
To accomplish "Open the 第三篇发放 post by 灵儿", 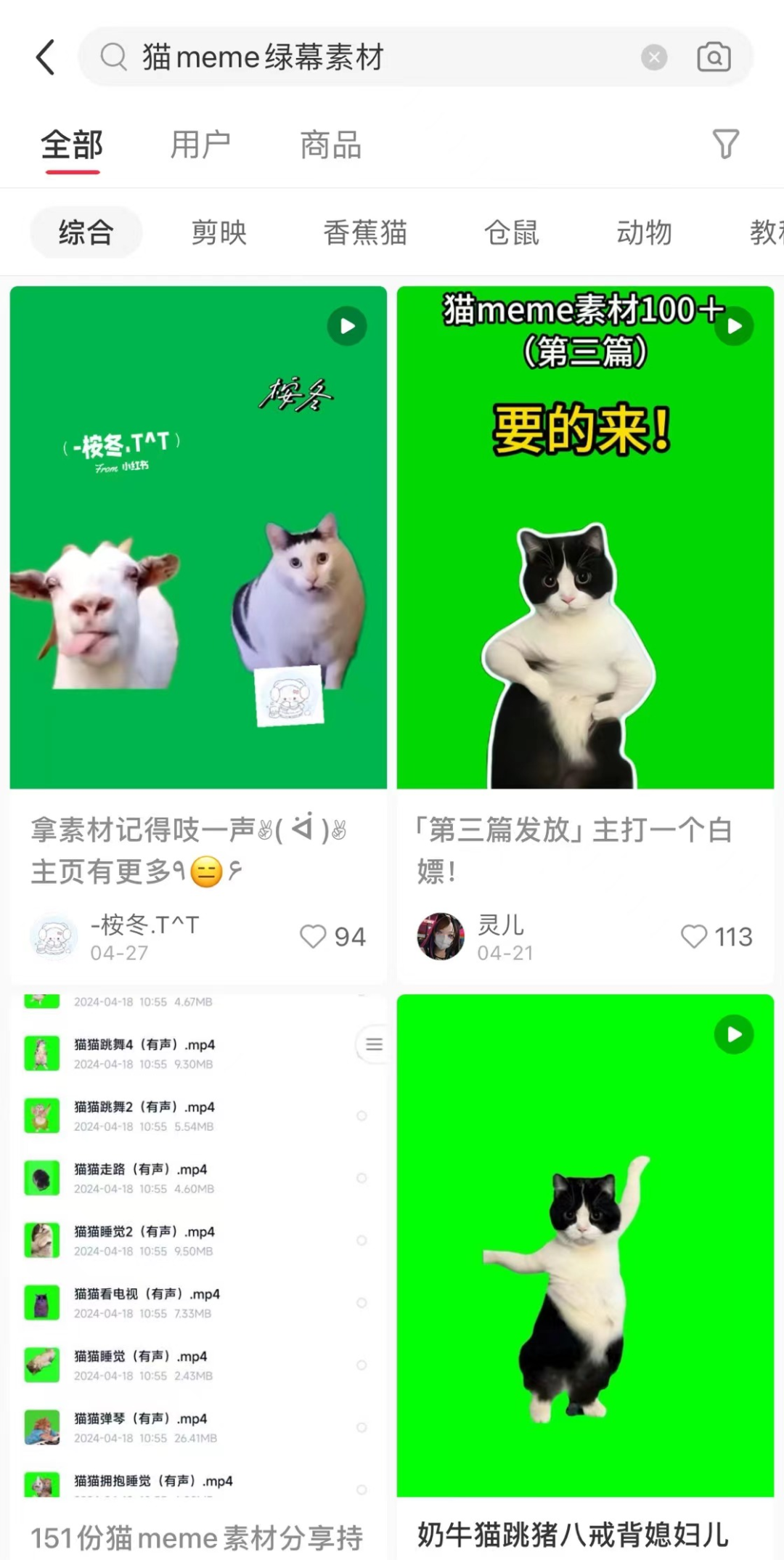I will 585,537.
